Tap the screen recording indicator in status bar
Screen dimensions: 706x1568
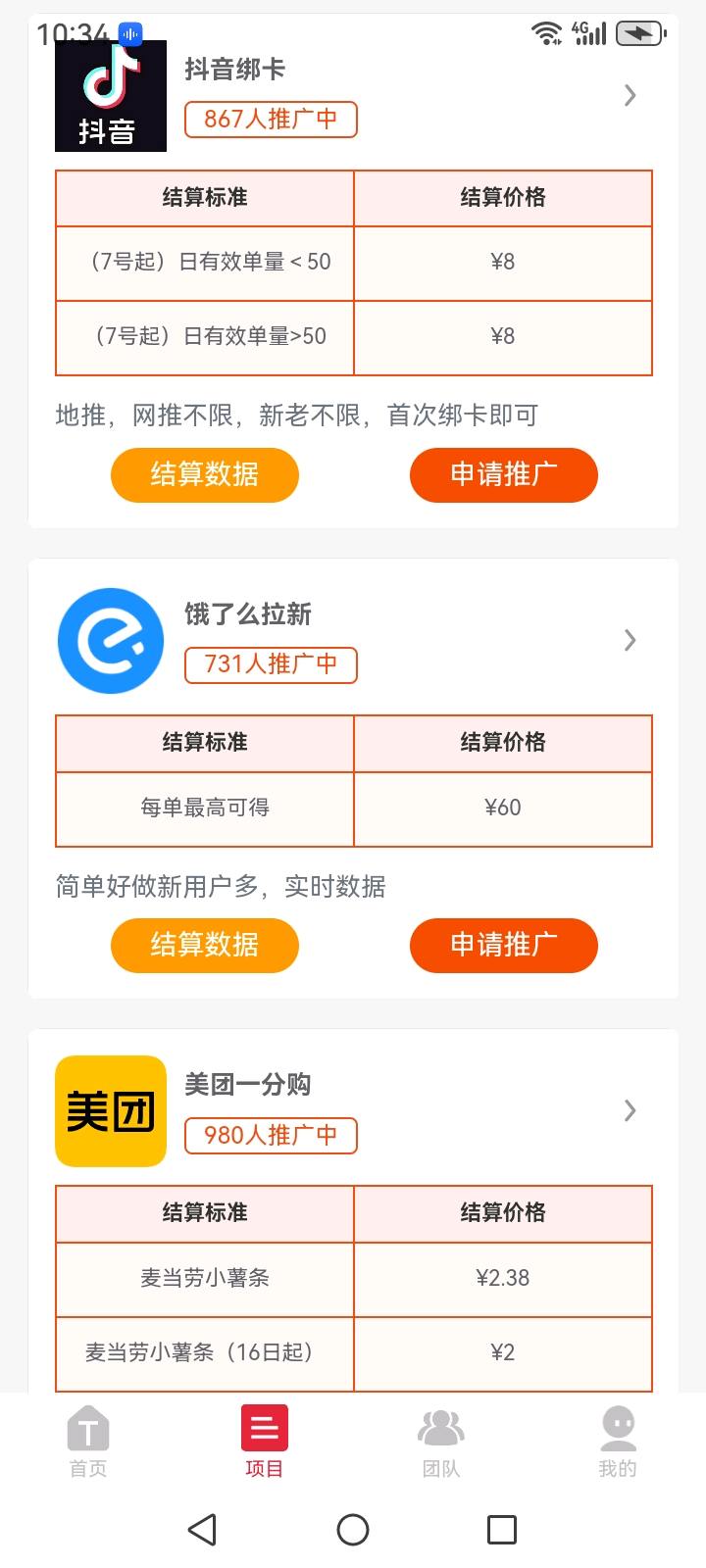pyautogui.click(x=132, y=32)
